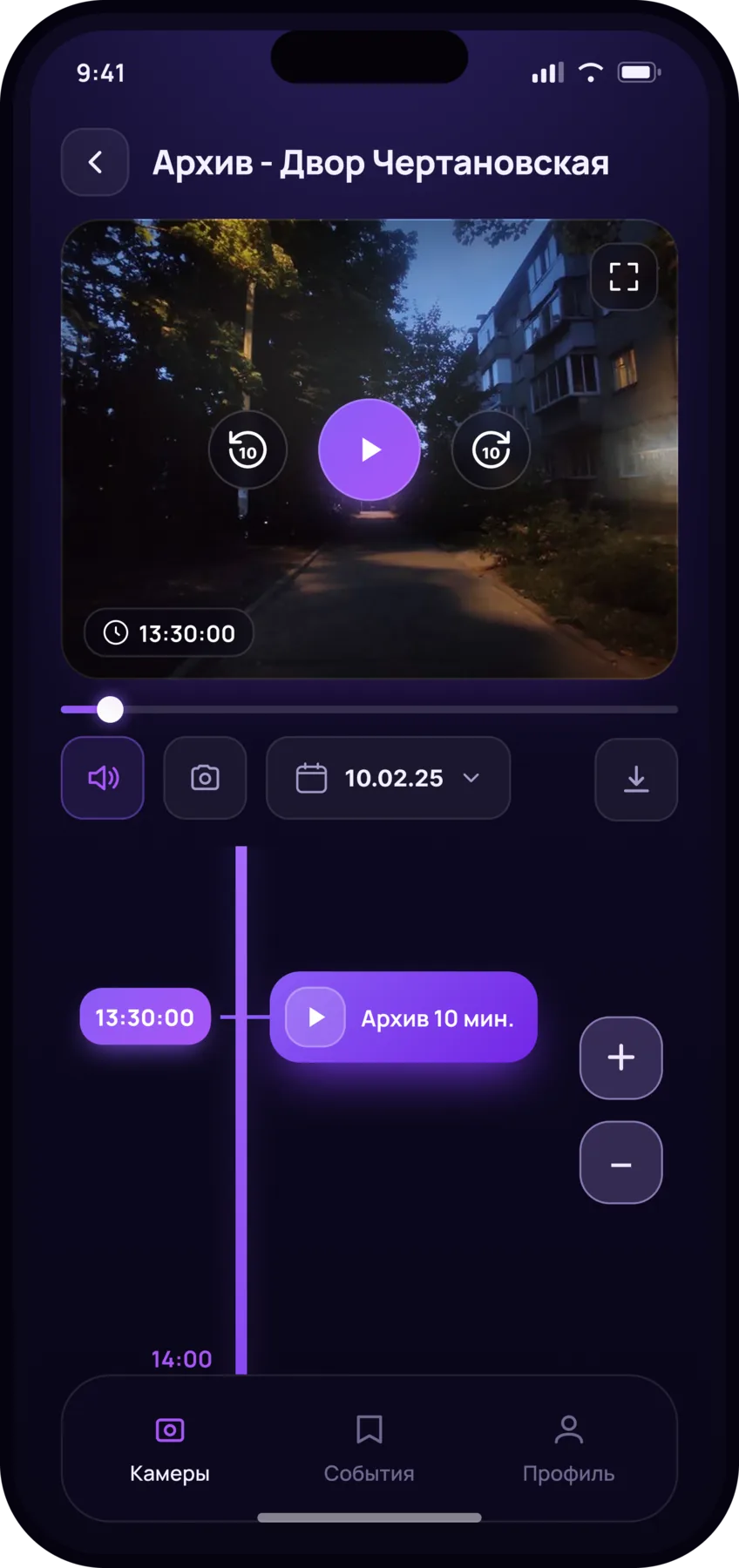Viewport: 739px width, 1568px height.
Task: Download the archive recording
Action: click(x=636, y=779)
